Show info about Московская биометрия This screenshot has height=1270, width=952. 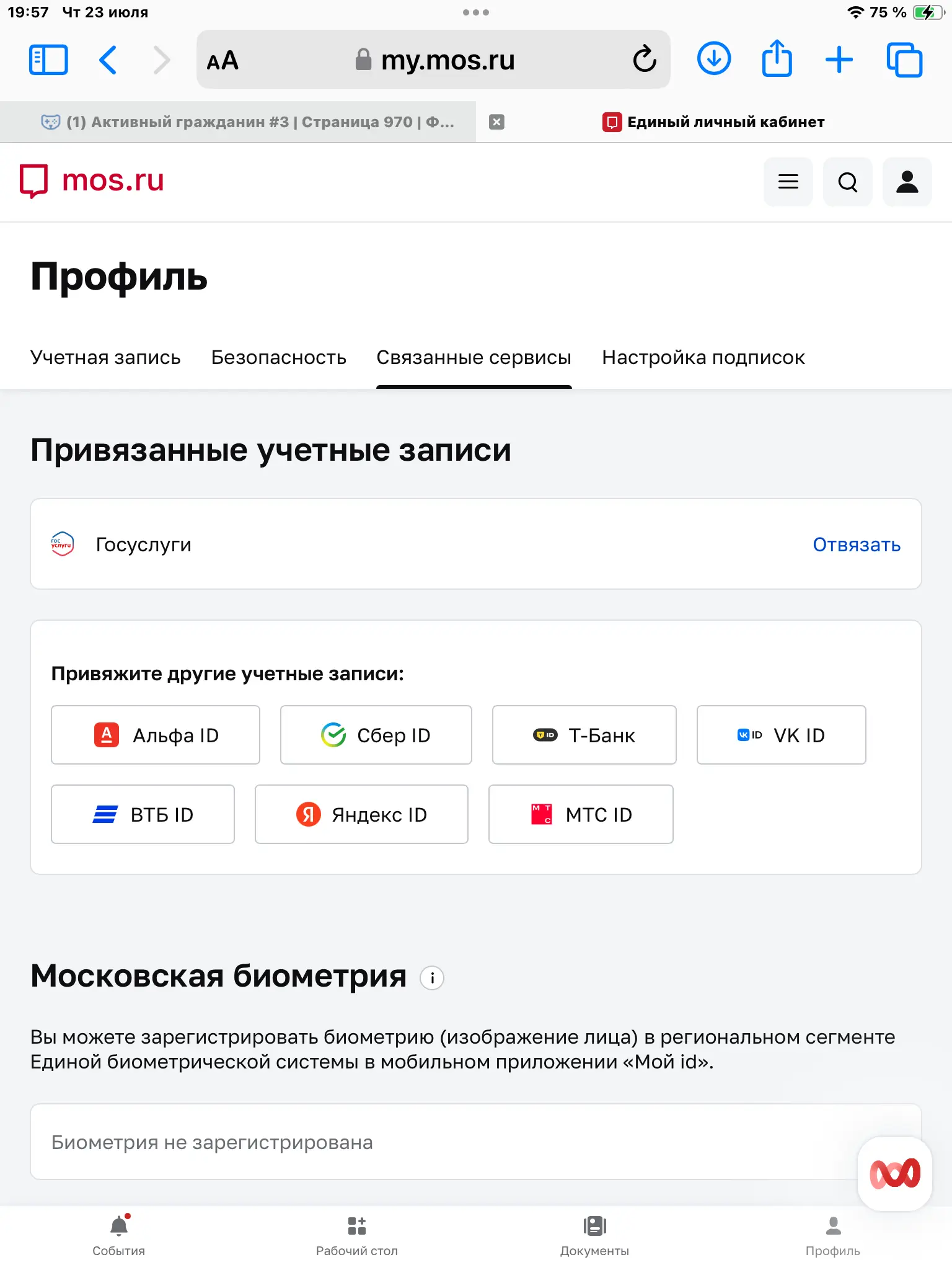(432, 978)
